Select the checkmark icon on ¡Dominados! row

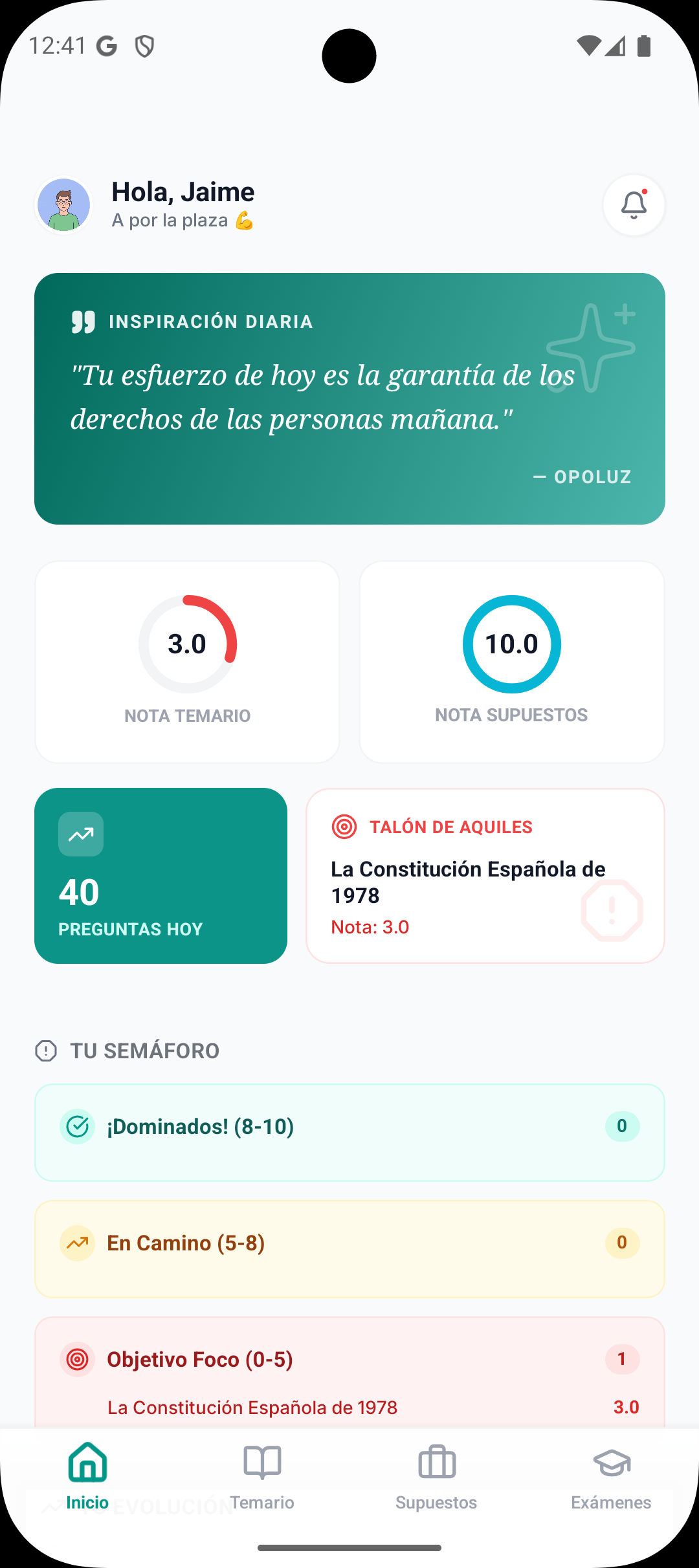tap(76, 1126)
